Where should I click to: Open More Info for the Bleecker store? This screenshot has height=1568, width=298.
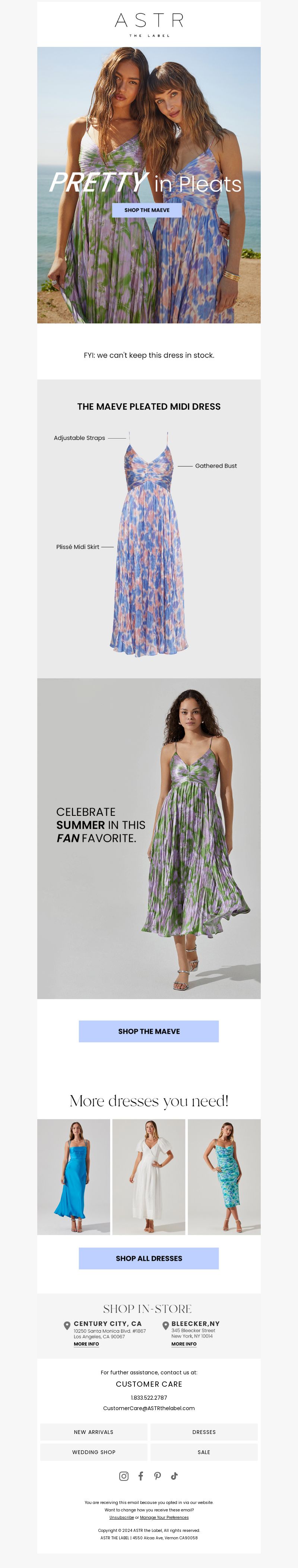point(183,1343)
